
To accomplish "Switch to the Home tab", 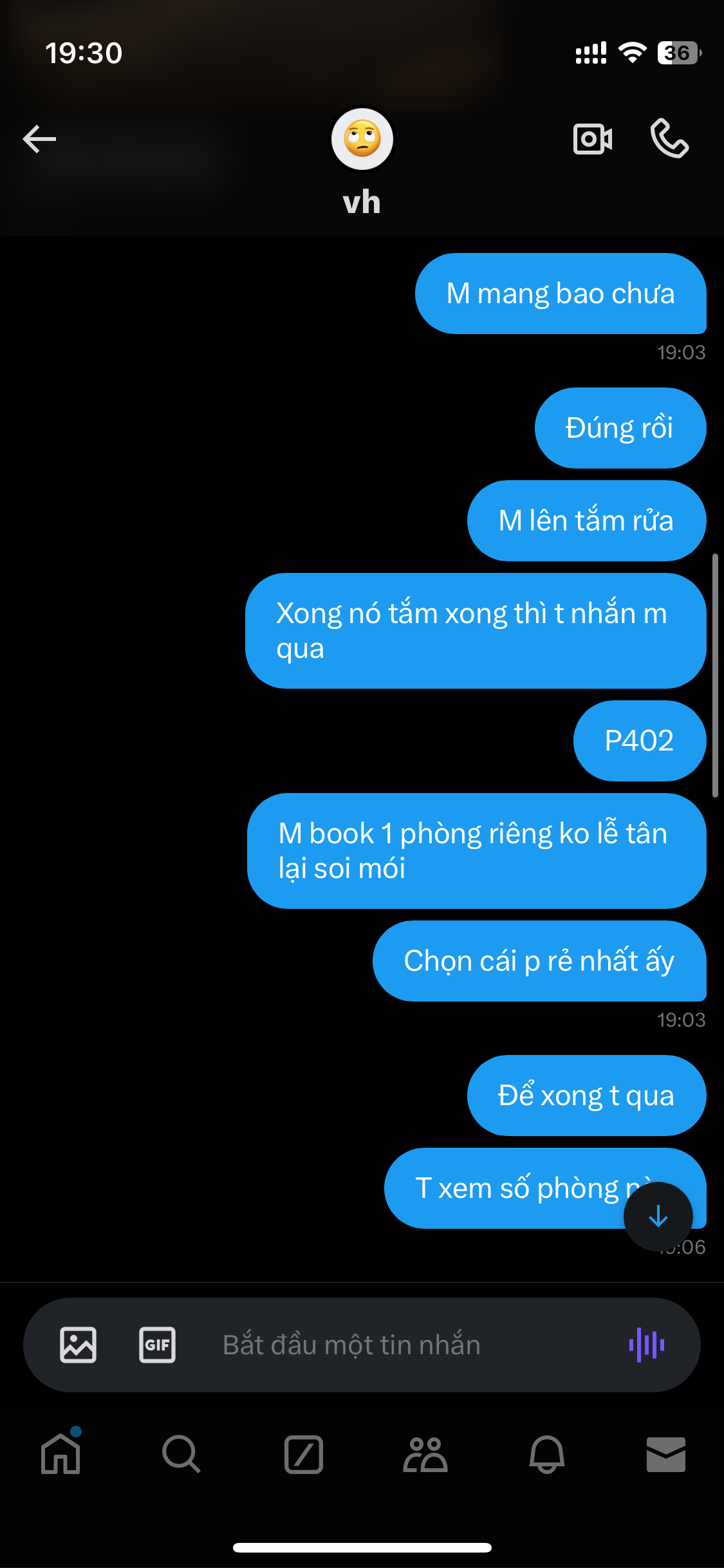I will click(60, 1453).
